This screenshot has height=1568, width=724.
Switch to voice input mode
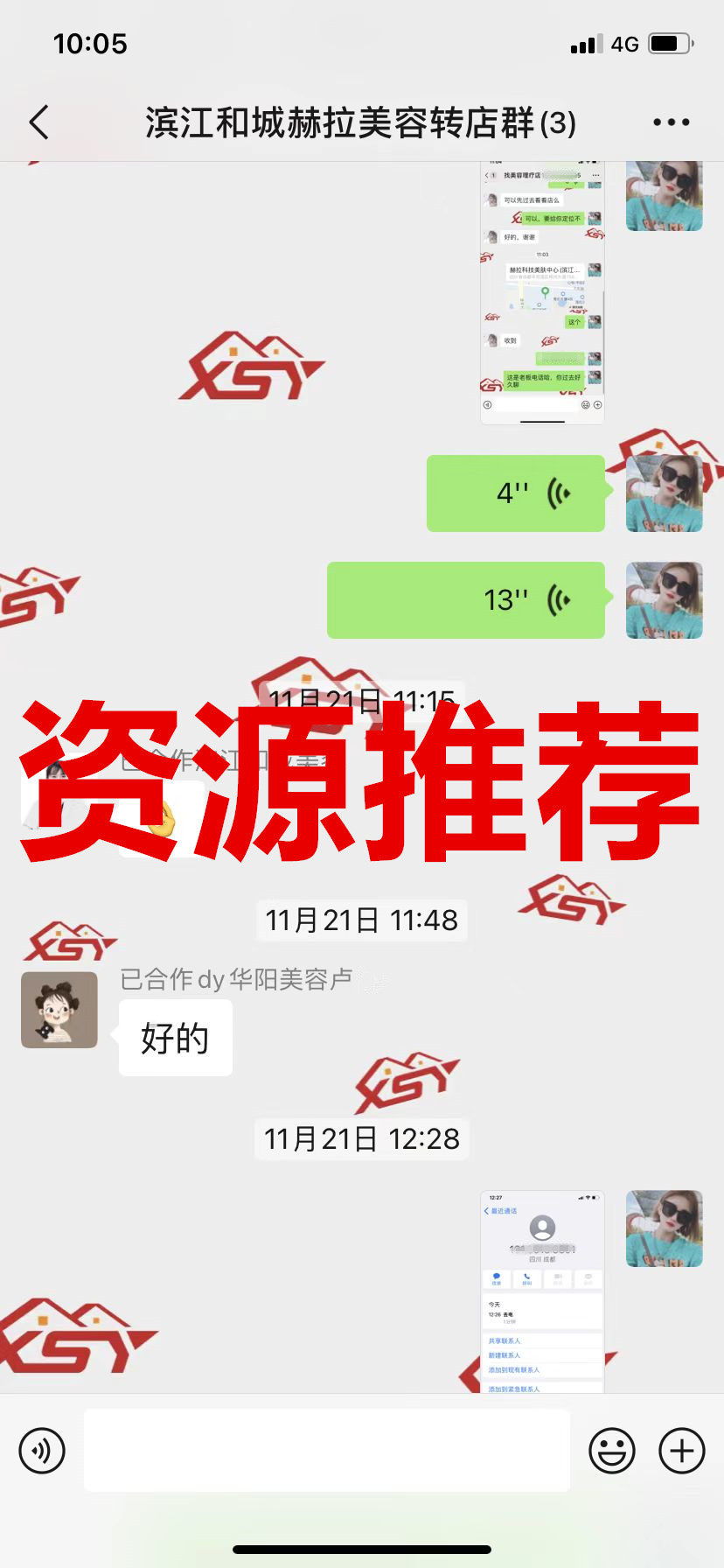tap(42, 1451)
